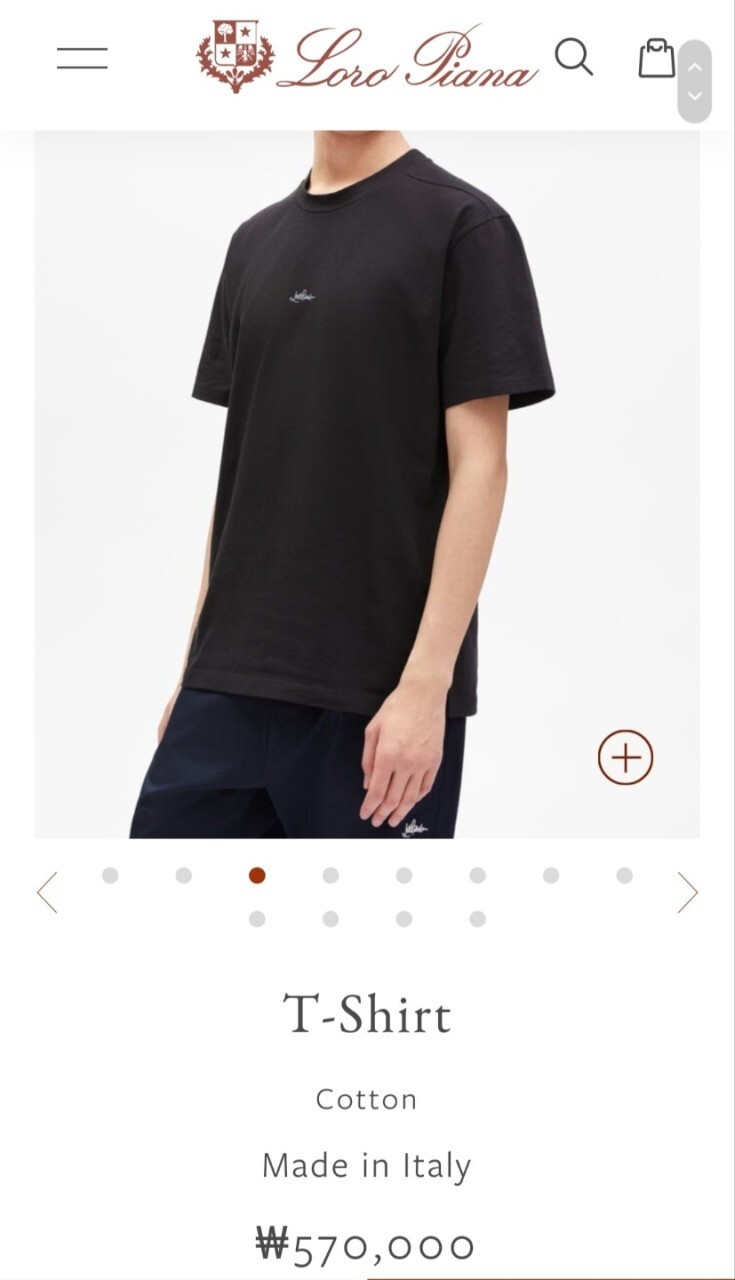Zoom the product image with plus icon

click(x=625, y=757)
